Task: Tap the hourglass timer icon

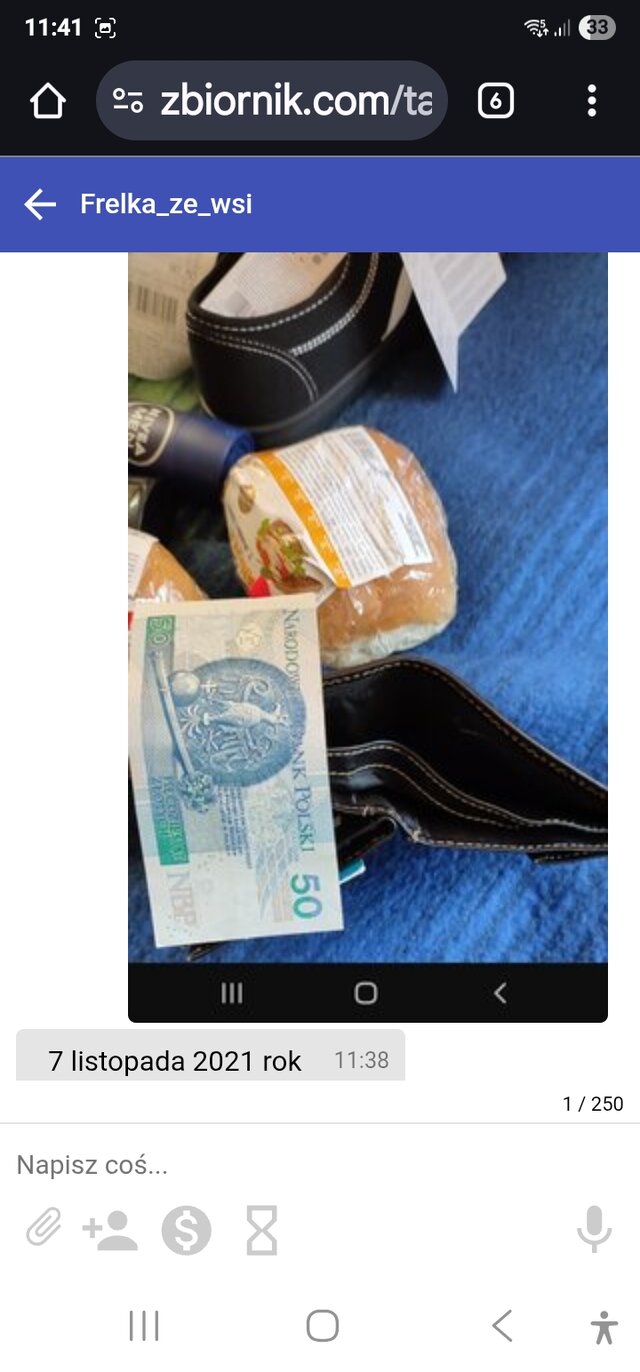Action: click(262, 1230)
